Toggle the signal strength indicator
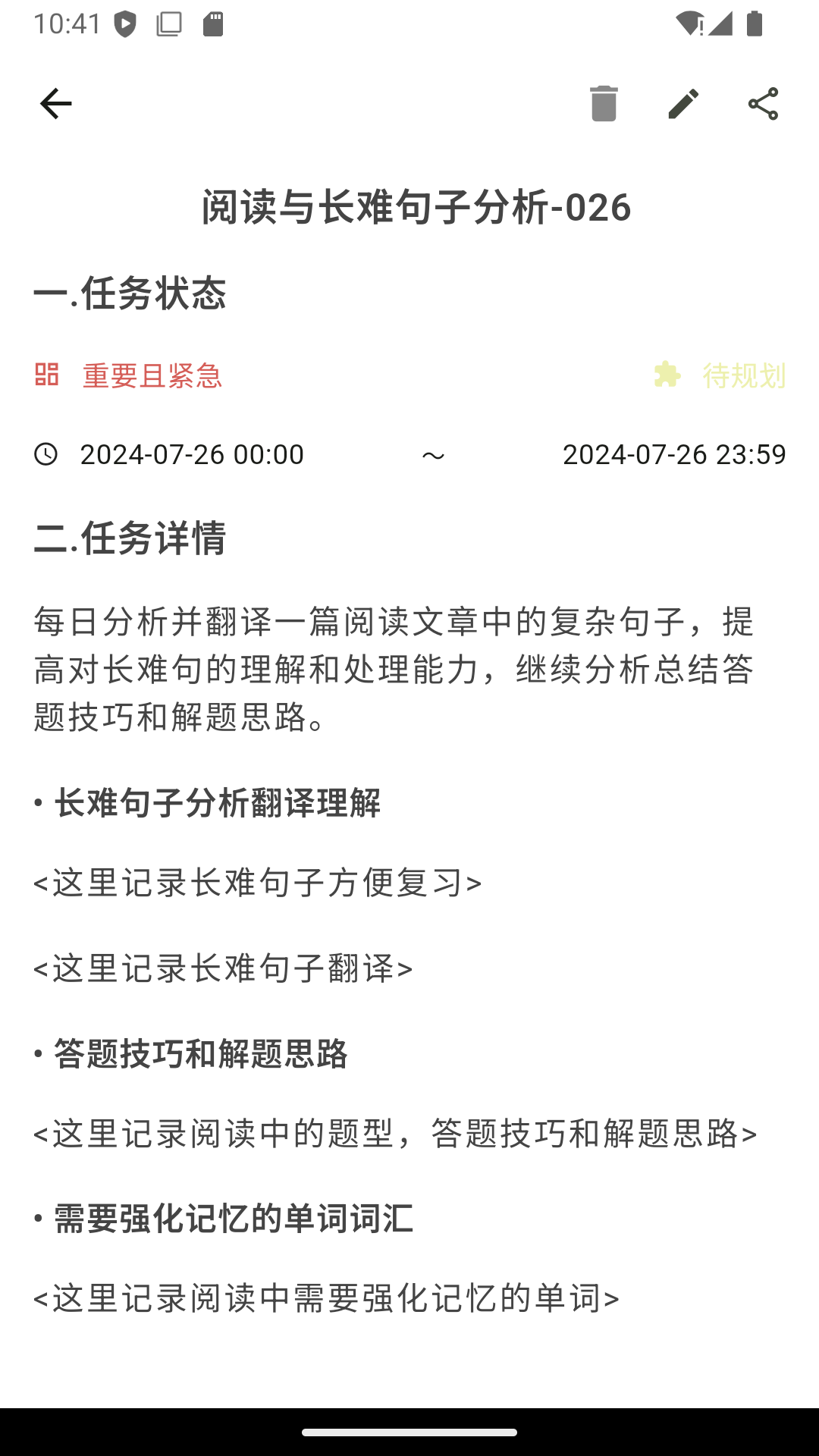Viewport: 819px width, 1456px height. pos(719,24)
